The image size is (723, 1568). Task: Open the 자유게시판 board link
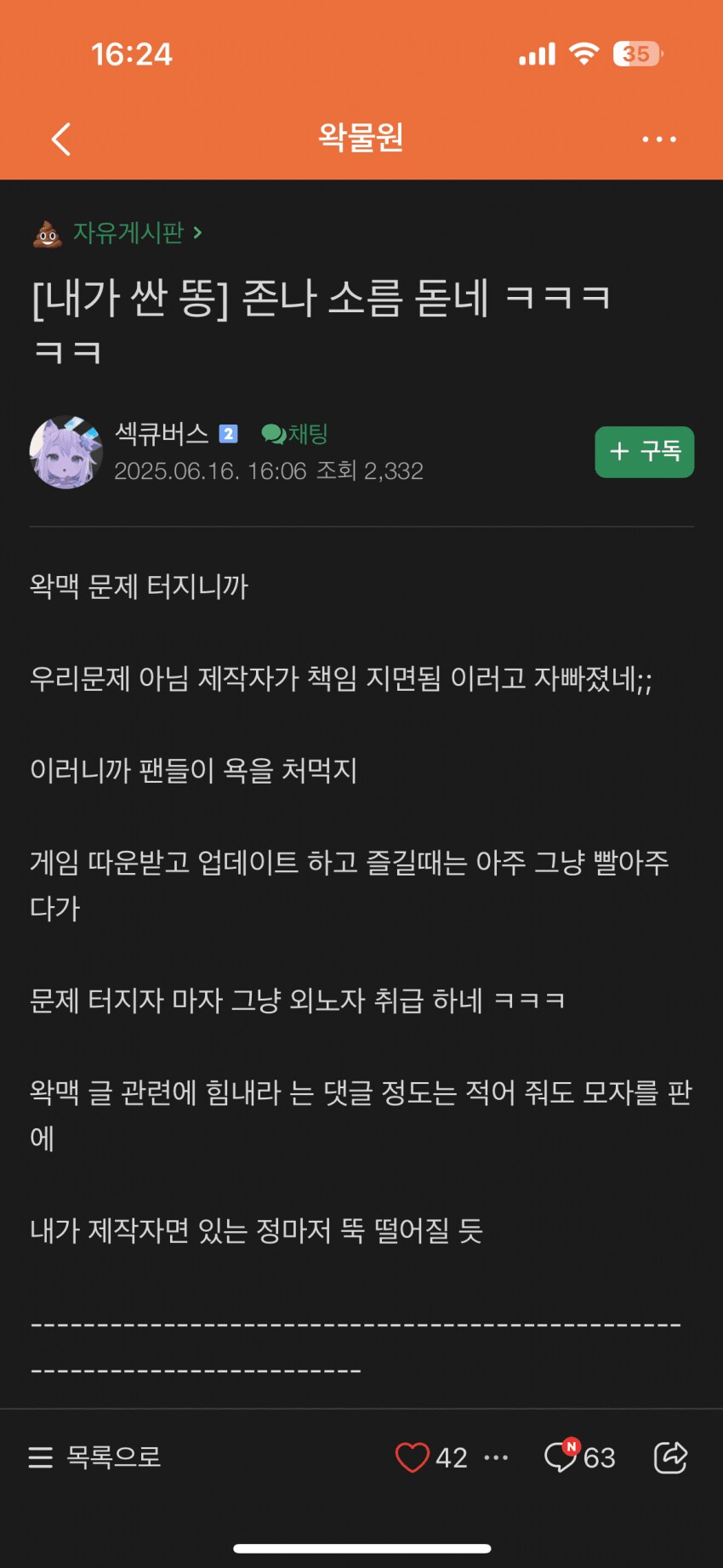point(128,232)
